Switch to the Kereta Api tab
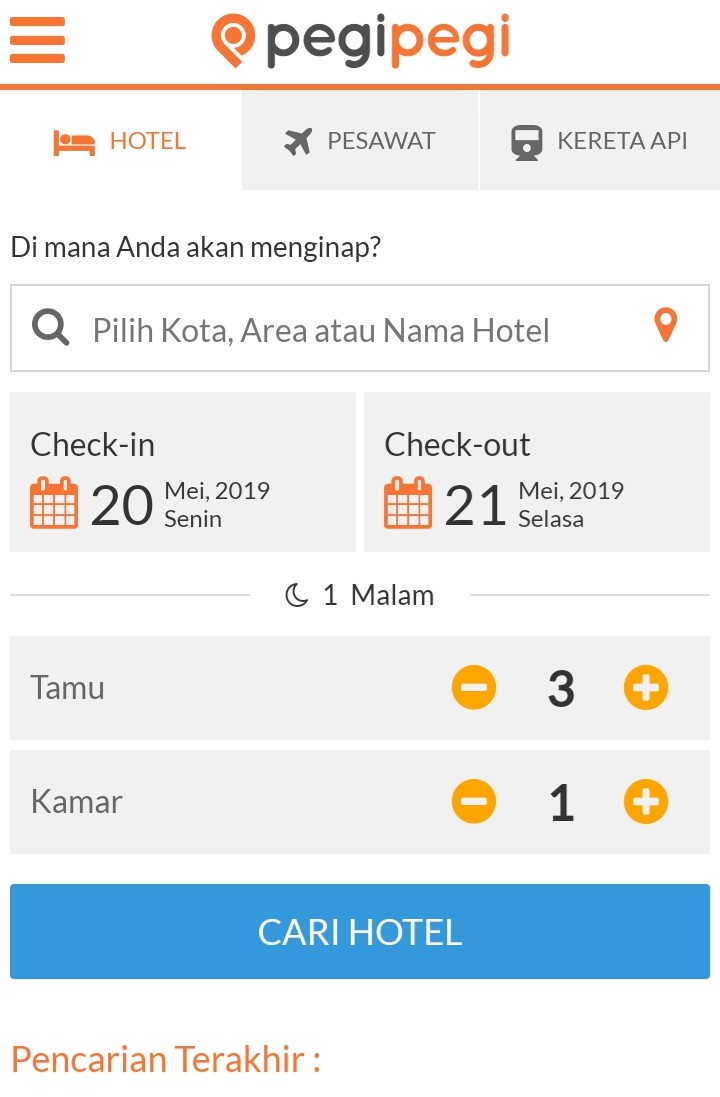Screen dimensions: 720x1097 tap(600, 141)
